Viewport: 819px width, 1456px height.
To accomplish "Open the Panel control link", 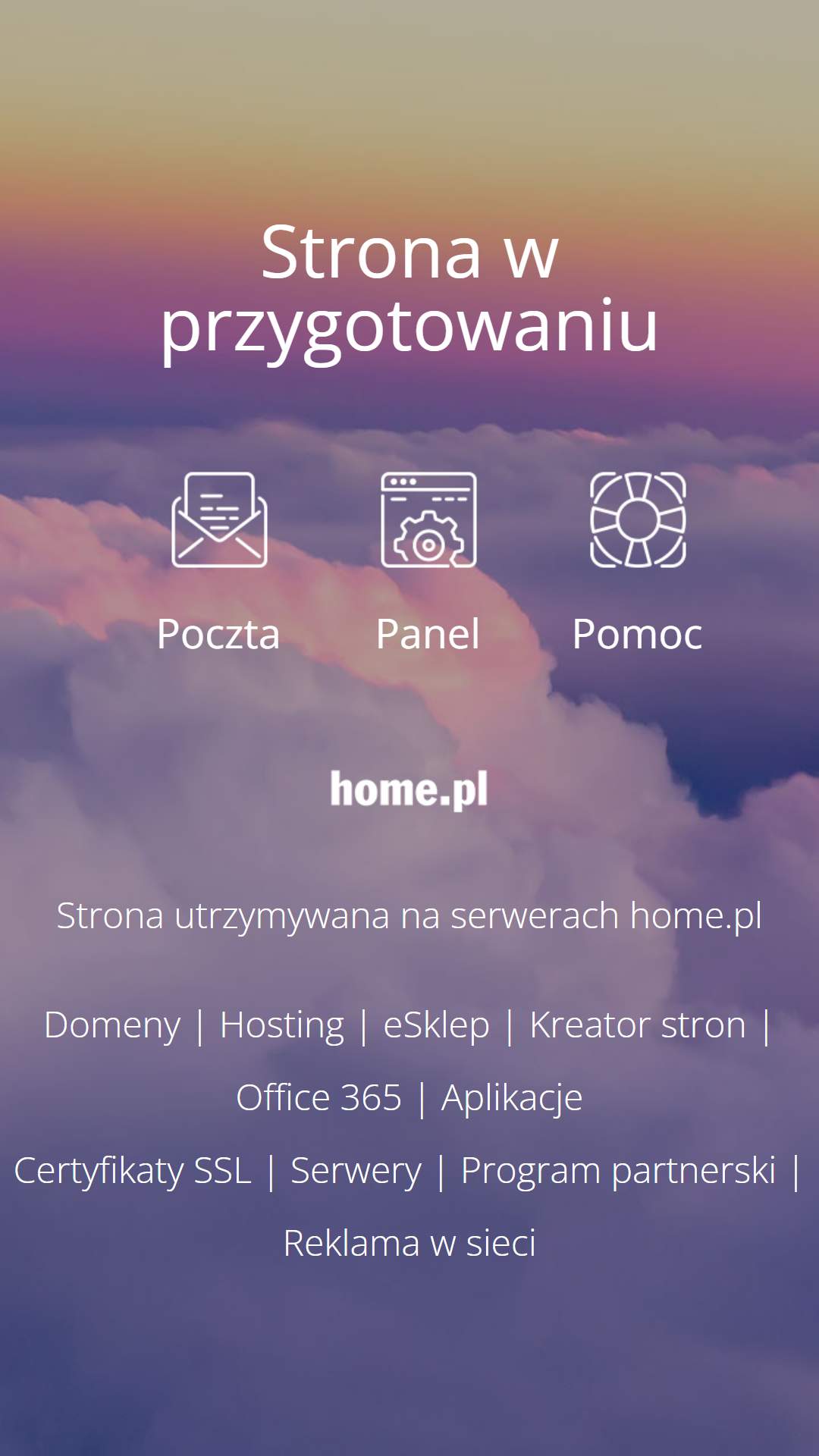I will [428, 561].
